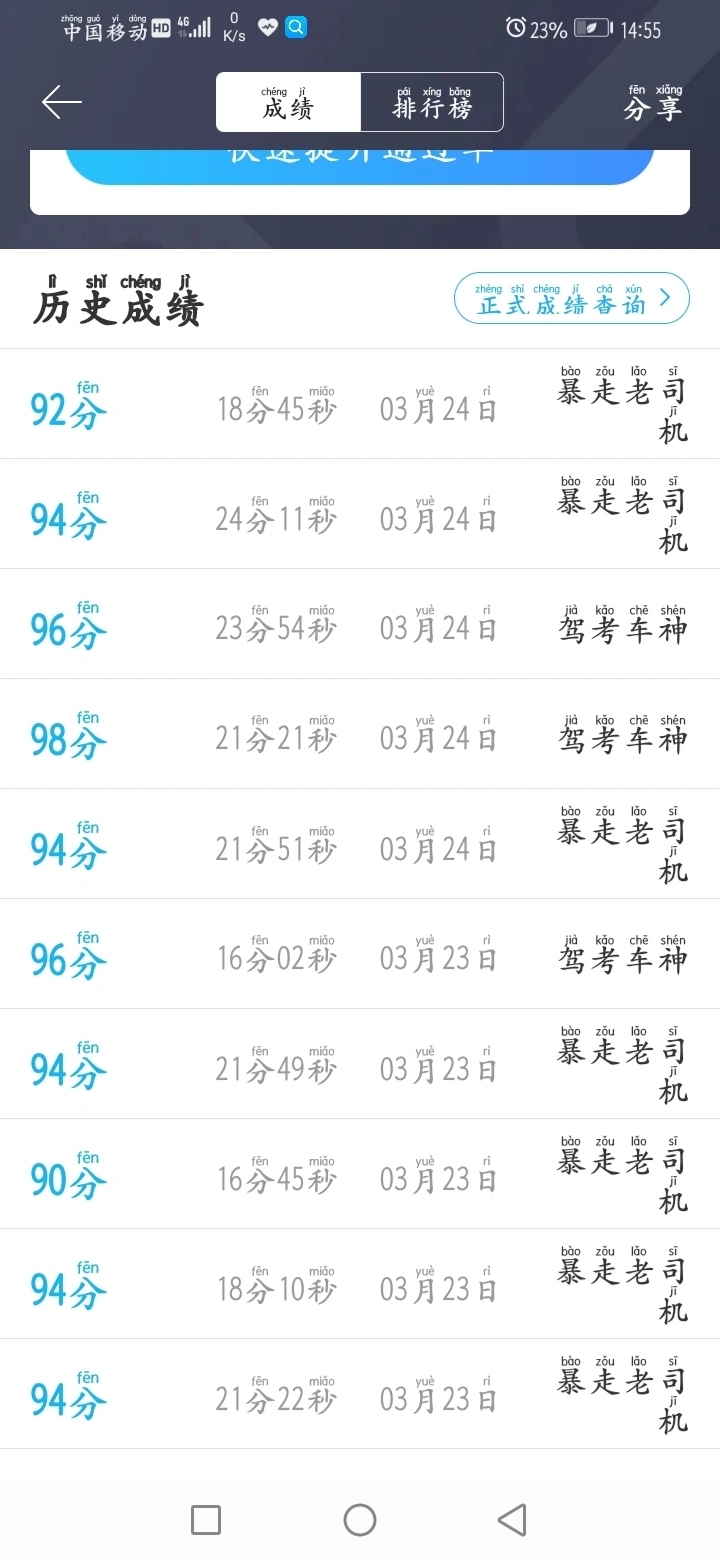Open the 96分 record of 16分02秒

coord(360,955)
